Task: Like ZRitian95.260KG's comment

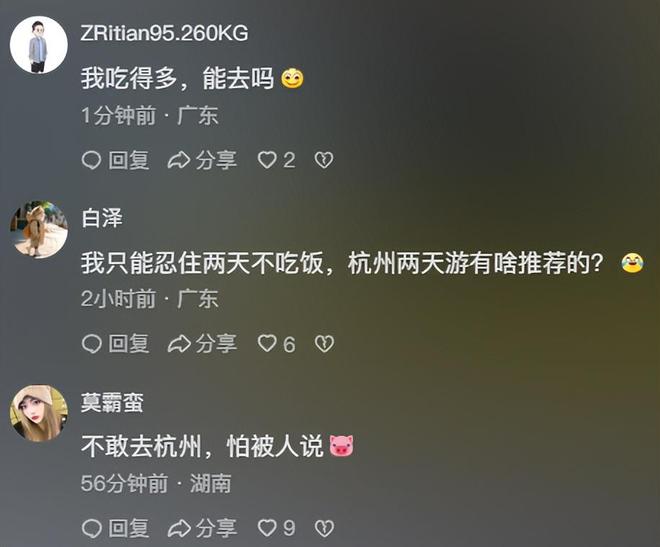Action: point(268,160)
